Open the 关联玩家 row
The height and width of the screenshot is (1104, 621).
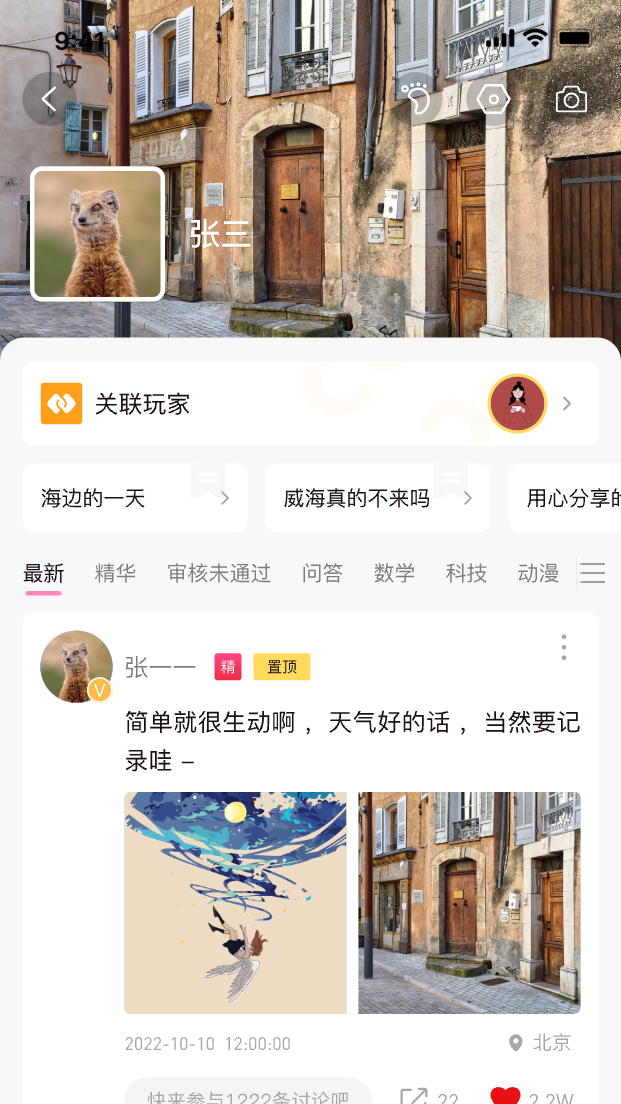pyautogui.click(x=310, y=404)
